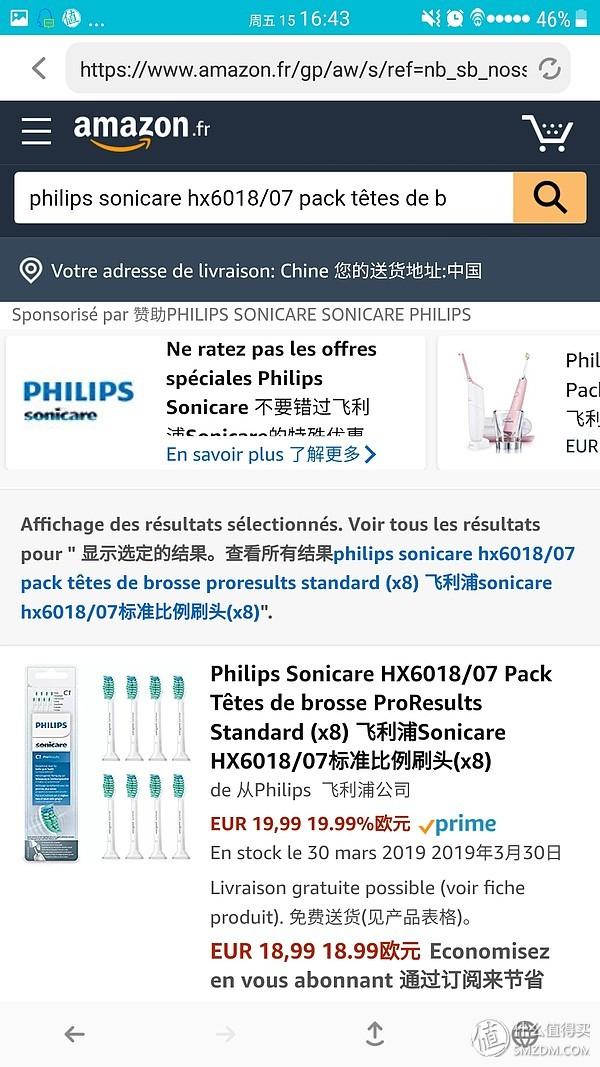
Task: Open "En savoir plus" Philips Sonicare offer
Action: pyautogui.click(x=271, y=454)
